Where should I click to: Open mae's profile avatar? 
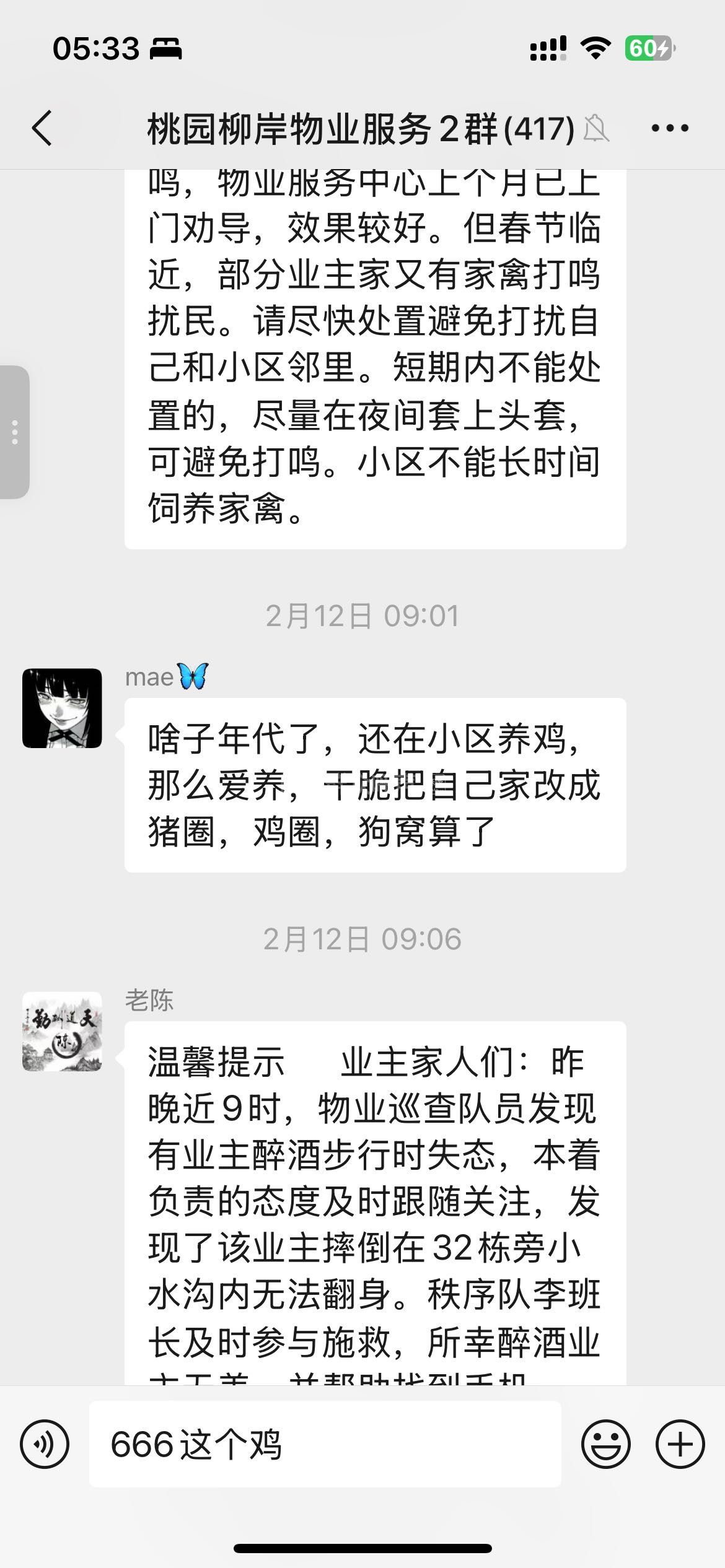62,708
